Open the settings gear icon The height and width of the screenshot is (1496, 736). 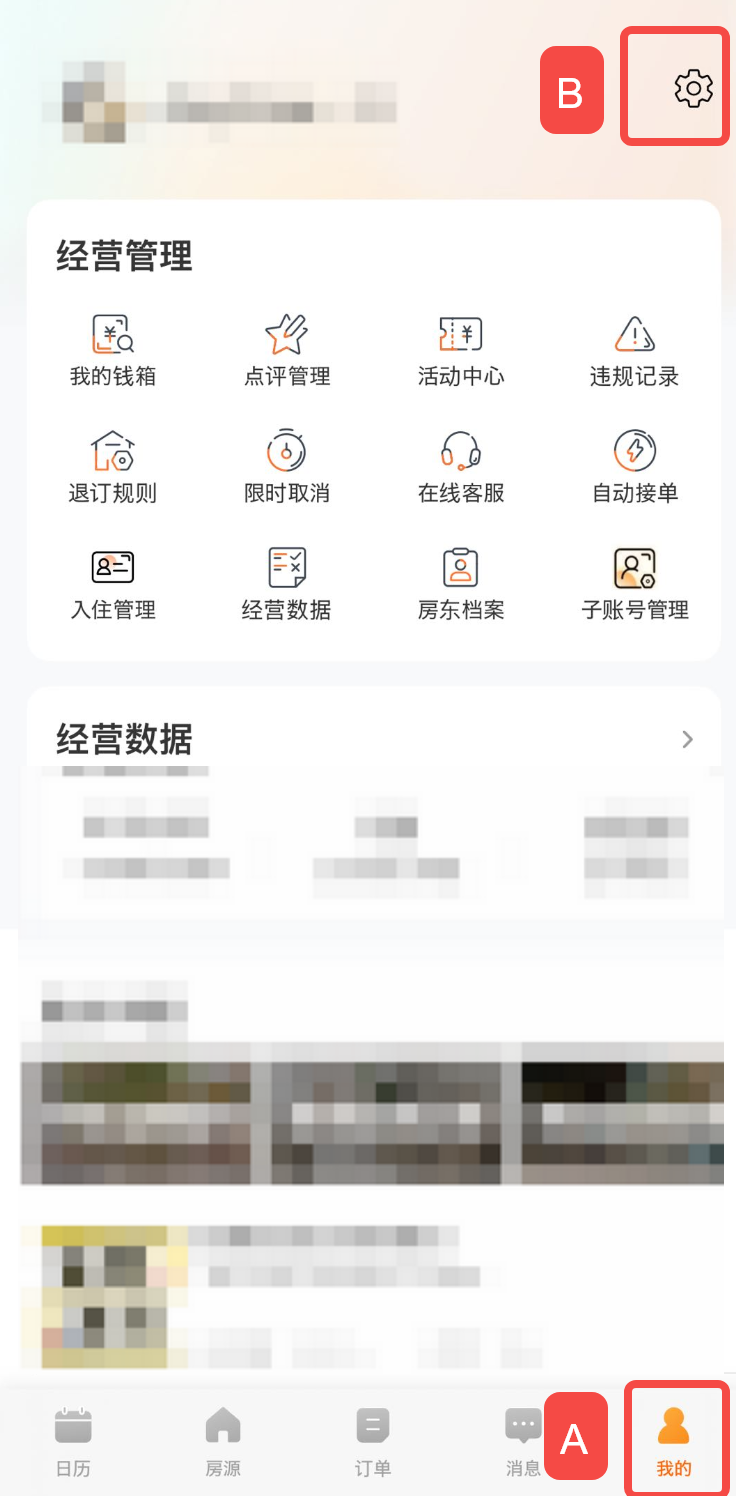click(x=693, y=89)
